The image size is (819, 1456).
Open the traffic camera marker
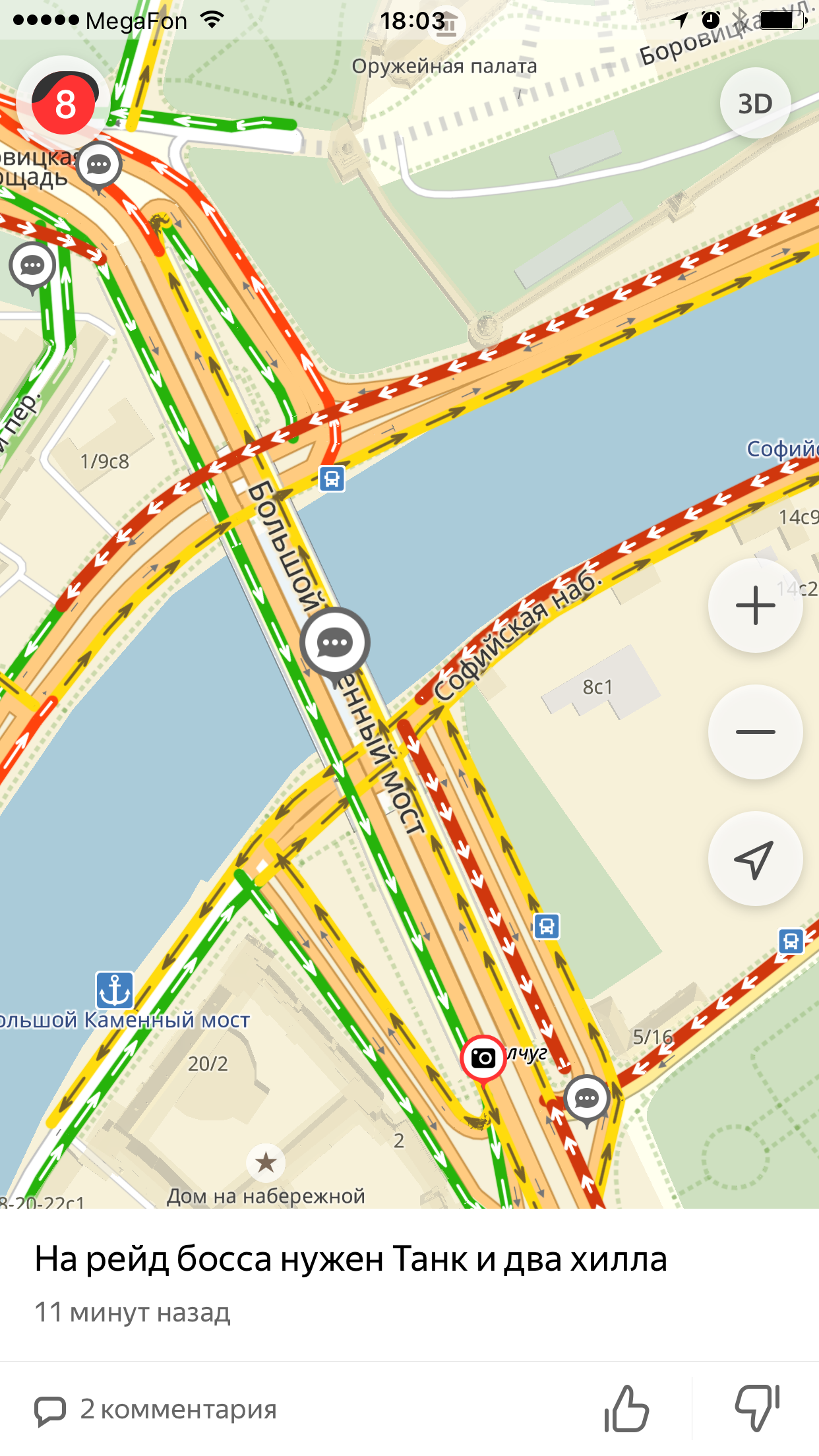point(483,1058)
